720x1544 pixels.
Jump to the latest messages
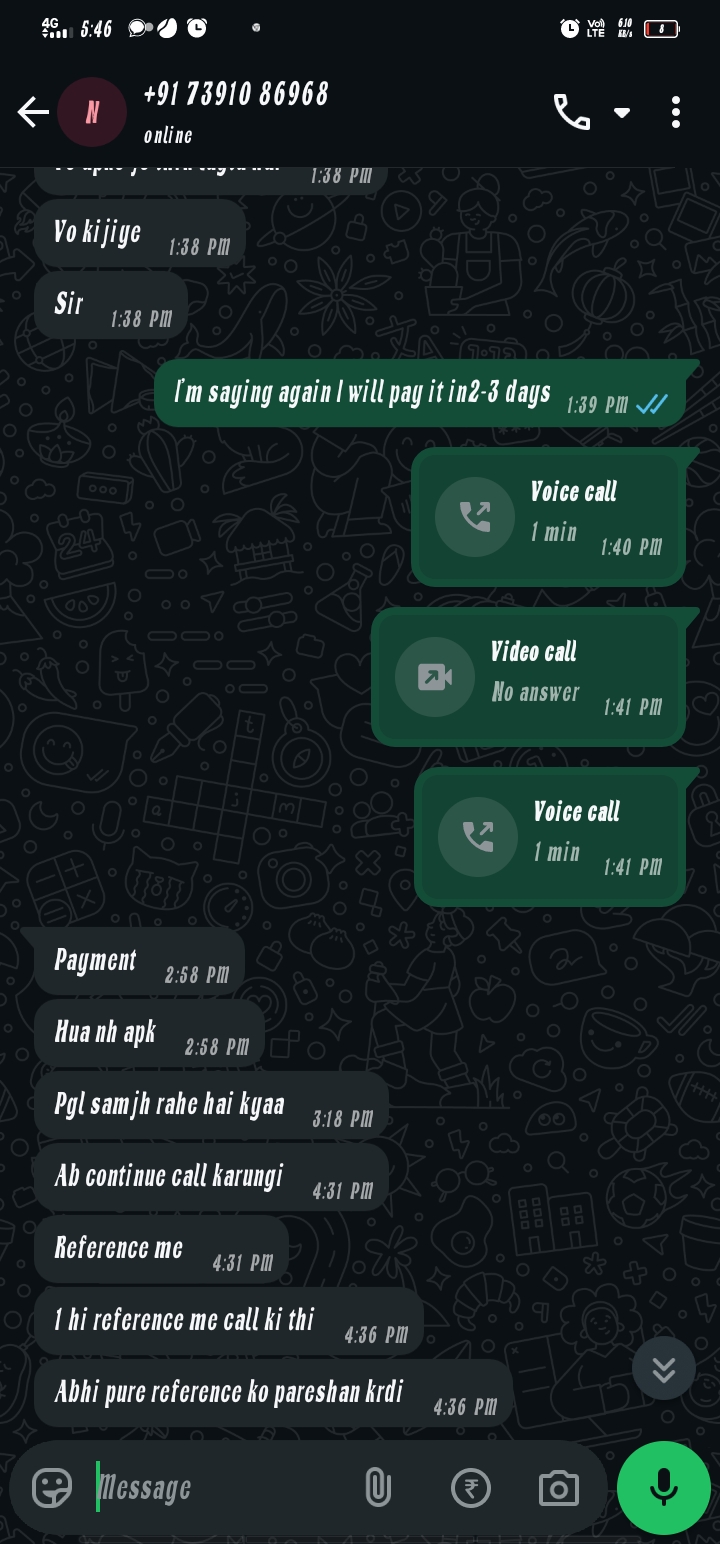[664, 1369]
